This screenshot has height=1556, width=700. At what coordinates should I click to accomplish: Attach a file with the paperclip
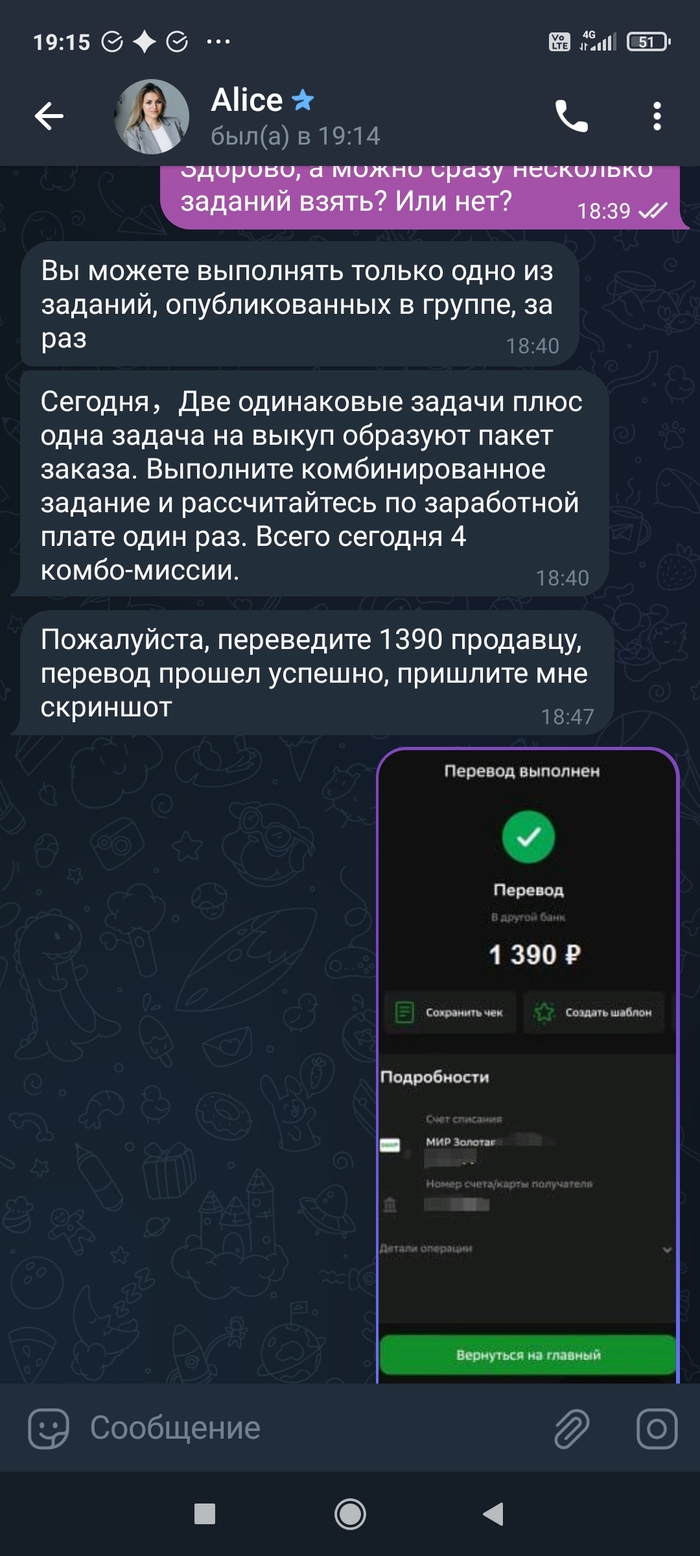(572, 1428)
